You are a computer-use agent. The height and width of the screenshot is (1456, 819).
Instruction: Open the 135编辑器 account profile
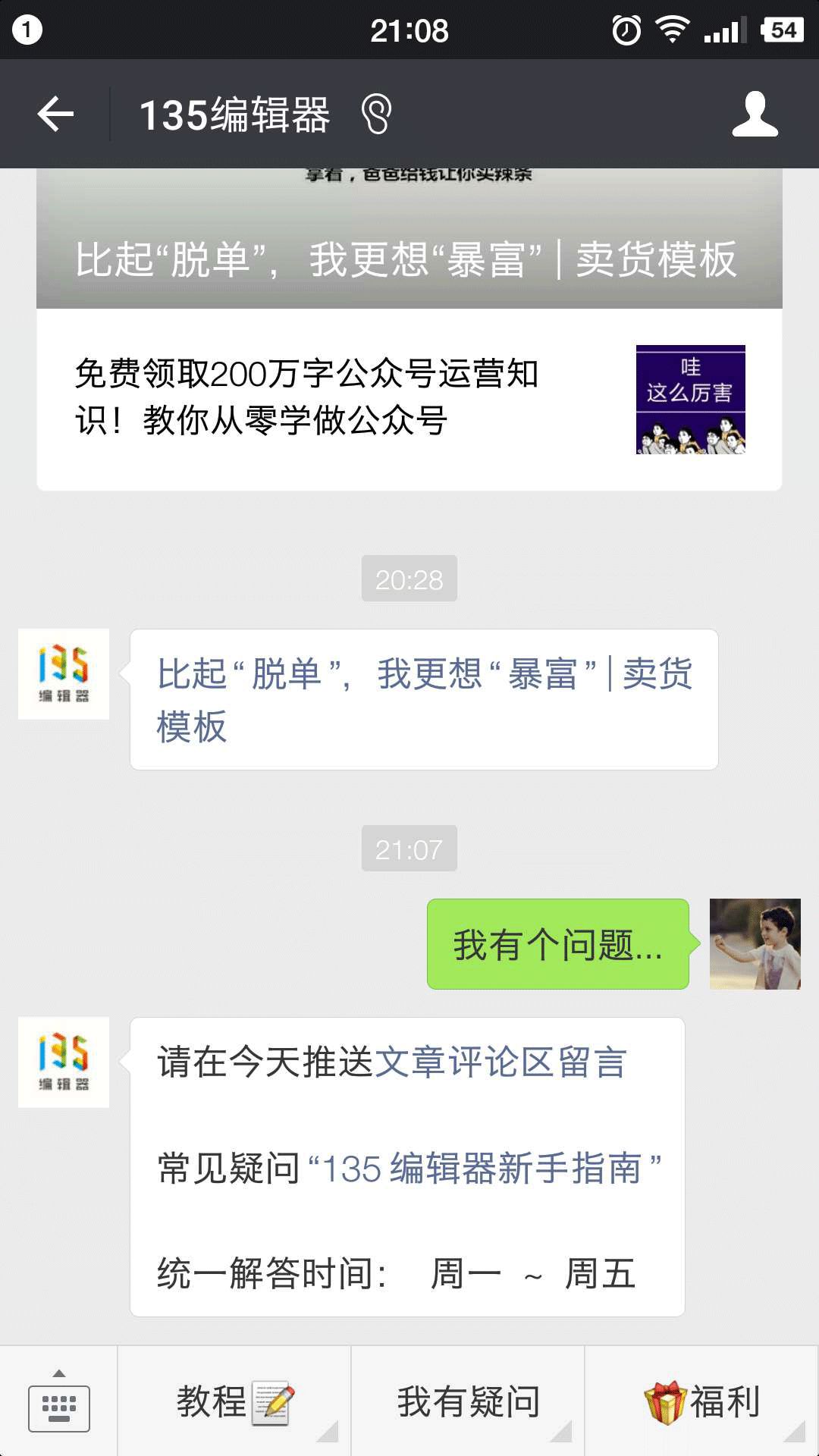(755, 115)
